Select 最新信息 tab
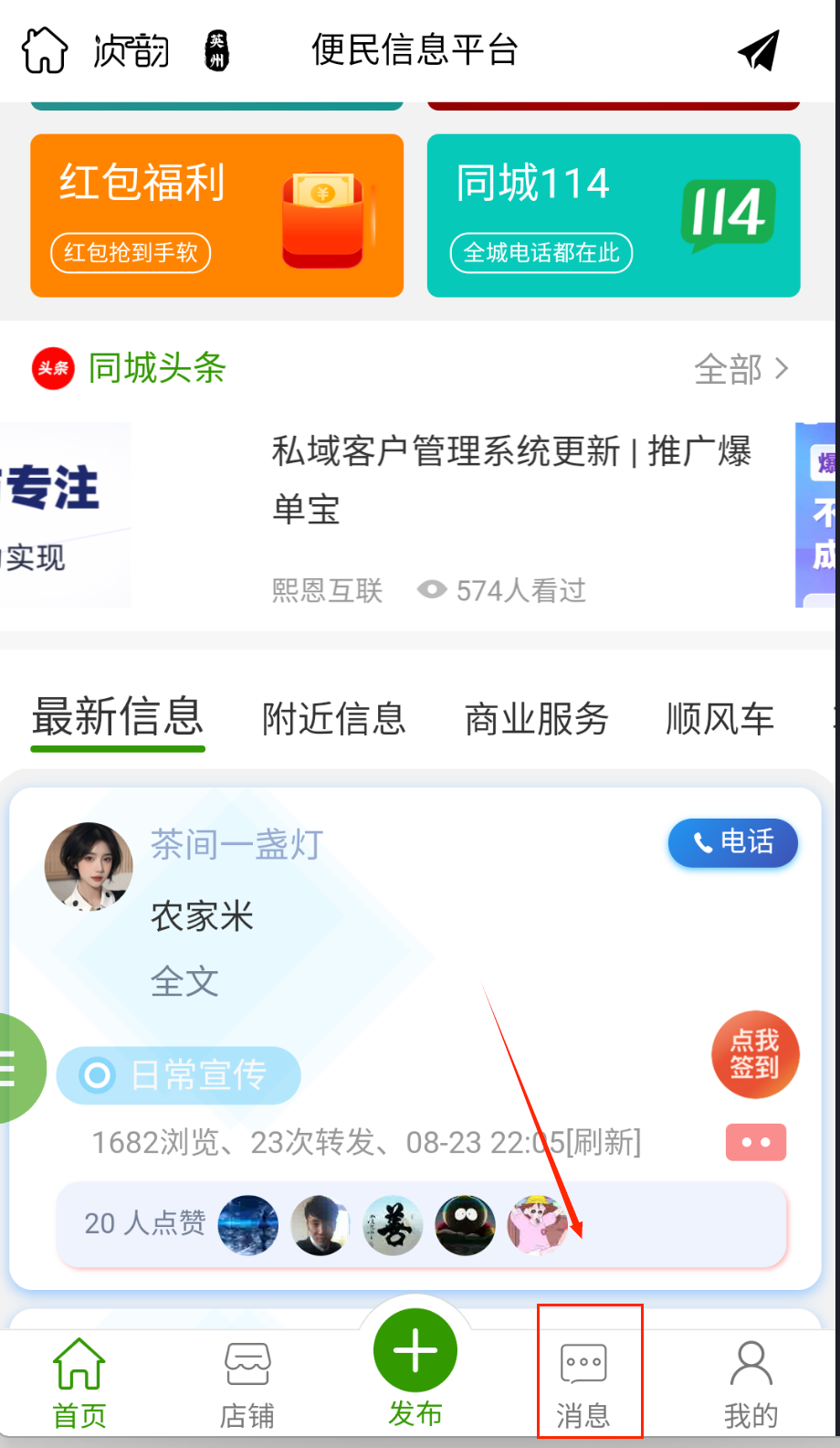Viewport: 840px width, 1448px height. coord(118,717)
